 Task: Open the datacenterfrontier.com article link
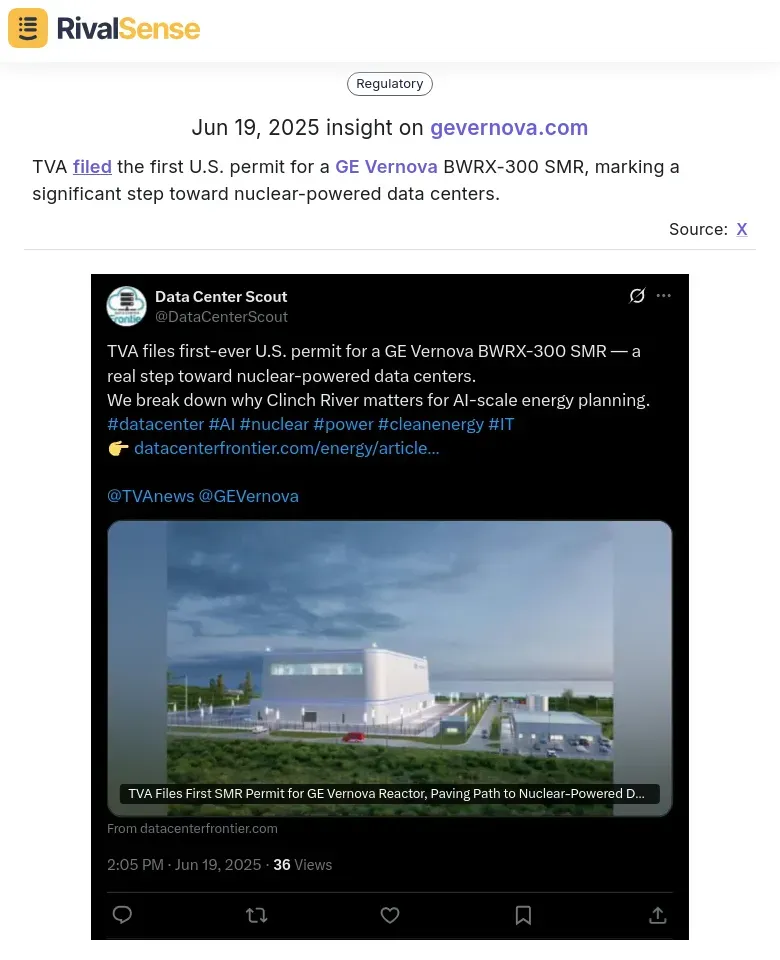coord(286,448)
